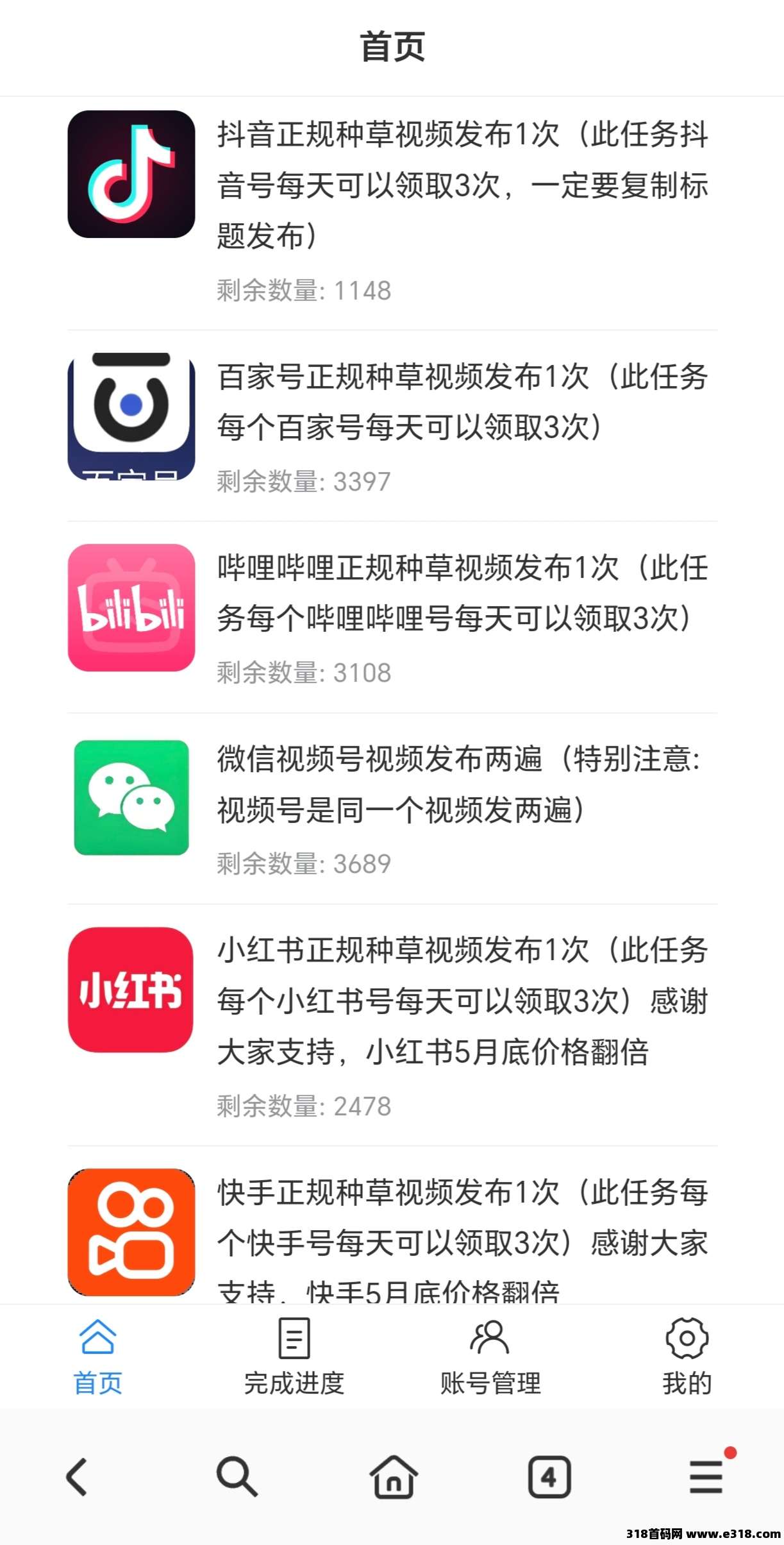Go to the 账号管理 tab
Image resolution: width=784 pixels, height=1545 pixels.
tap(490, 1356)
